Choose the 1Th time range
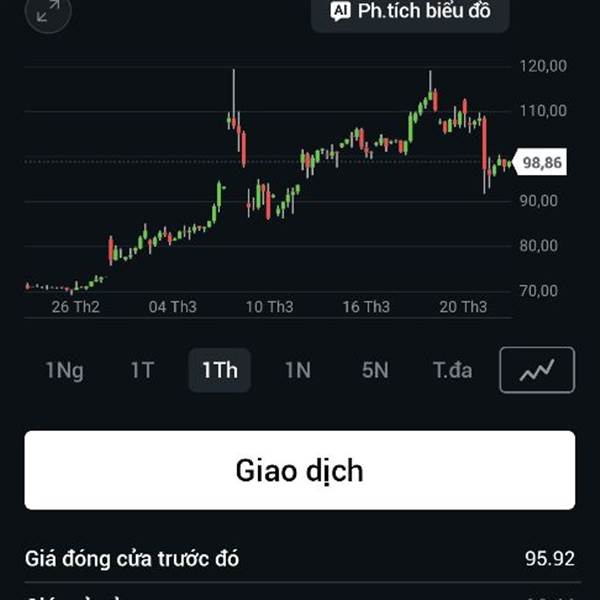Screen dimensions: 600x600 219,370
